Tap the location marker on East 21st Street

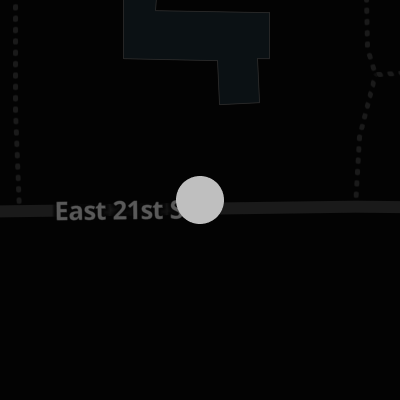[x=200, y=200]
